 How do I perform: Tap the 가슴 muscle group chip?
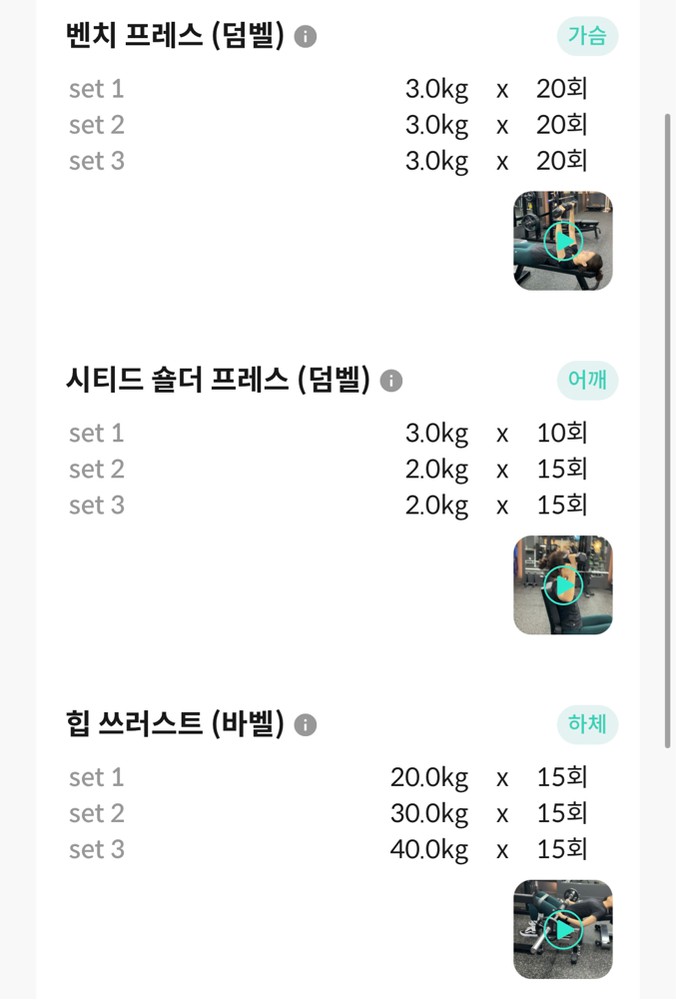click(587, 37)
